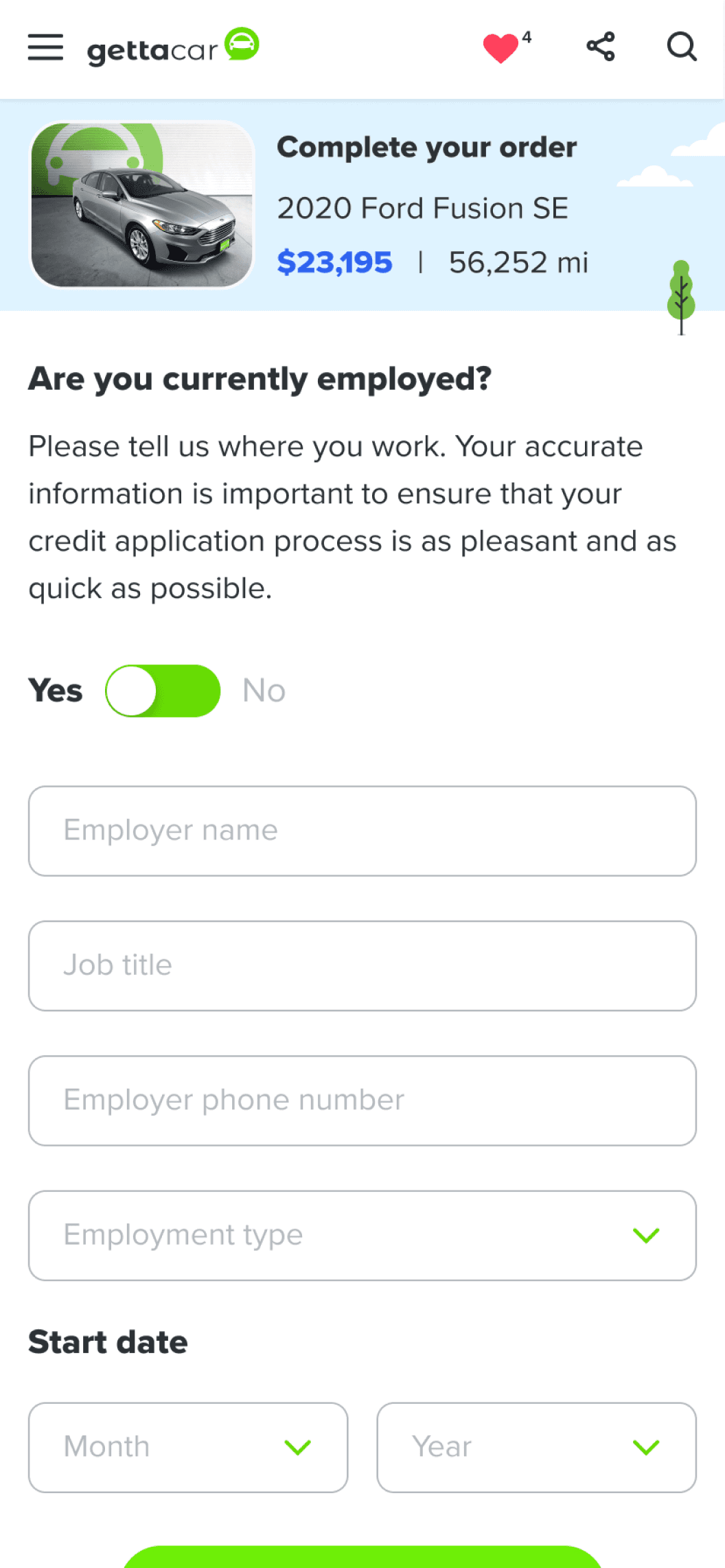This screenshot has width=725, height=1568.
Task: Click the green car icon beside the logo
Action: tap(240, 45)
